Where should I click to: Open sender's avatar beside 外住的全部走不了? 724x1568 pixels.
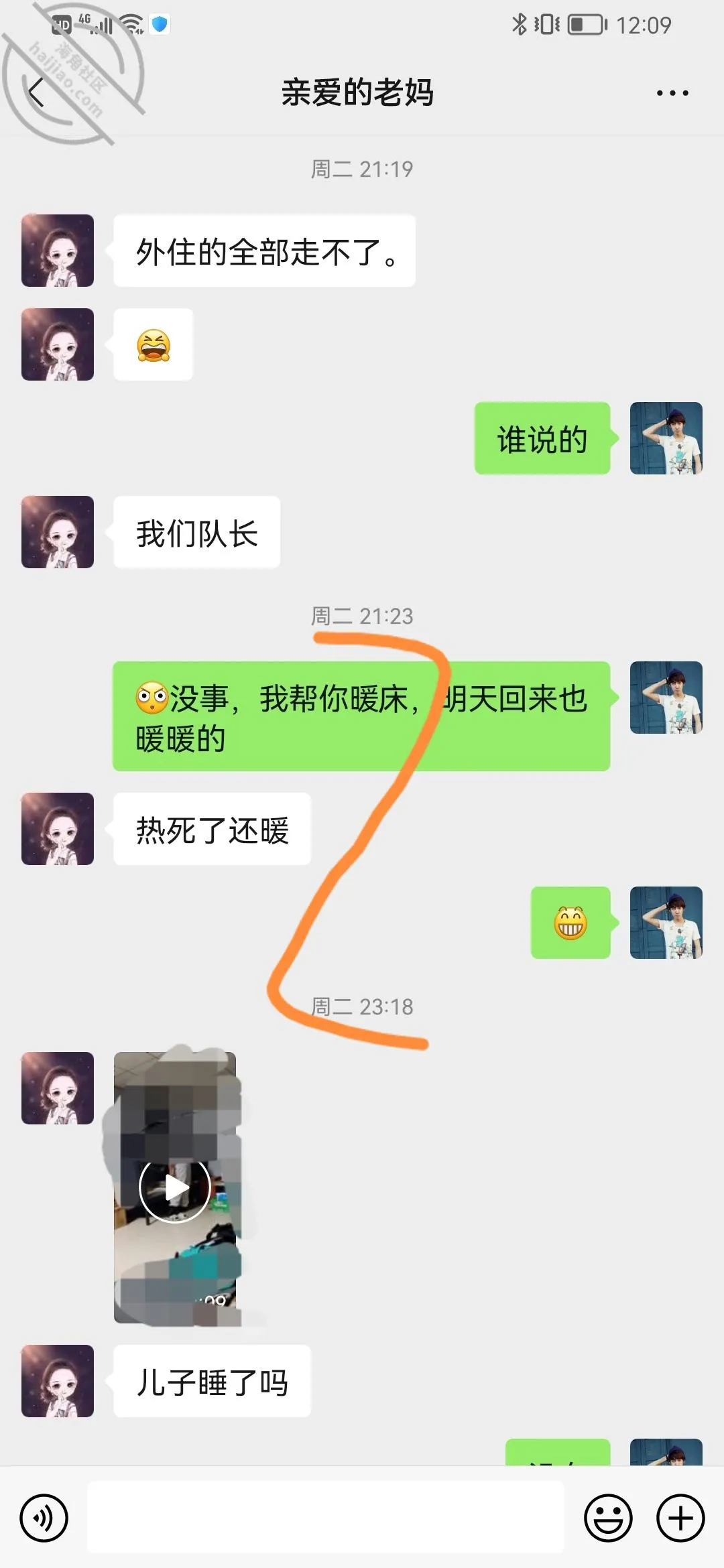(58, 251)
